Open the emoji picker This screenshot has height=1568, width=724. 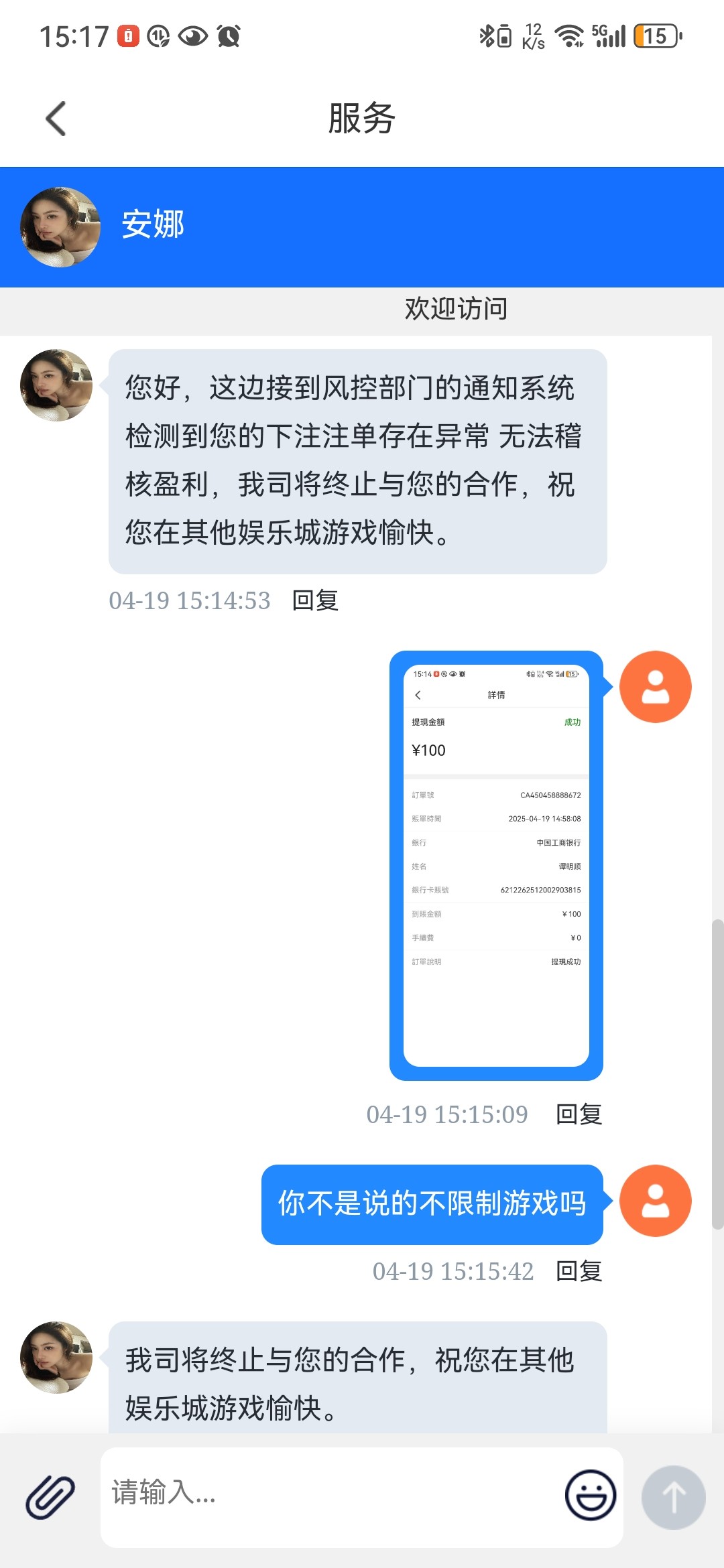[x=590, y=1495]
